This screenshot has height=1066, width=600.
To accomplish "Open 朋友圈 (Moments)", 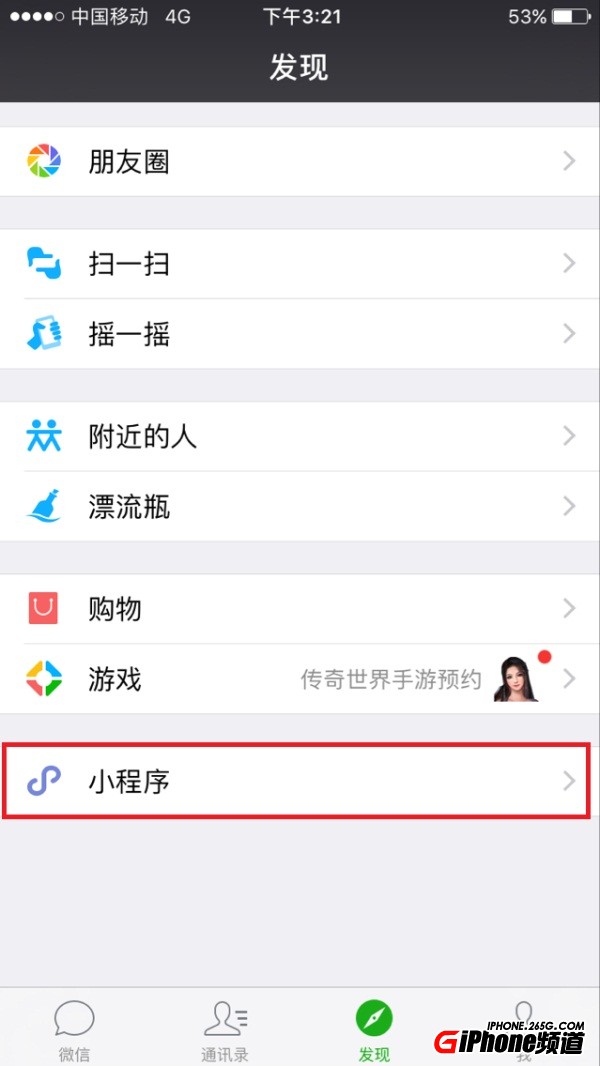I will pyautogui.click(x=300, y=161).
